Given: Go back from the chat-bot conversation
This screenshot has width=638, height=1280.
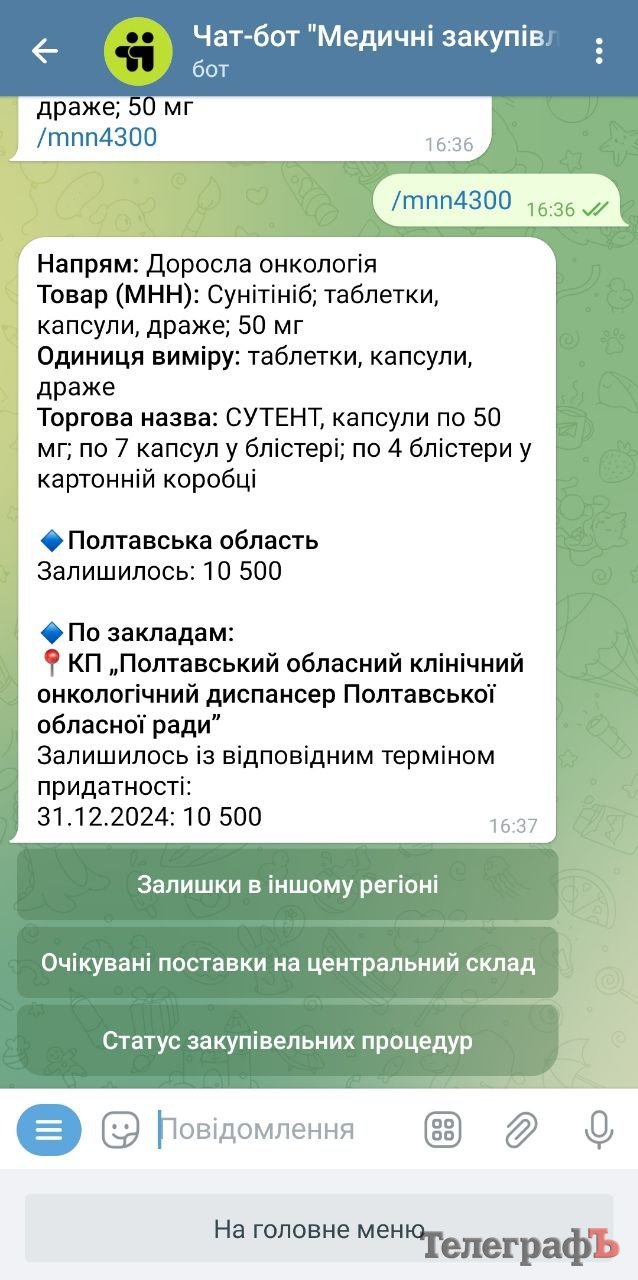Looking at the screenshot, I should tap(45, 51).
